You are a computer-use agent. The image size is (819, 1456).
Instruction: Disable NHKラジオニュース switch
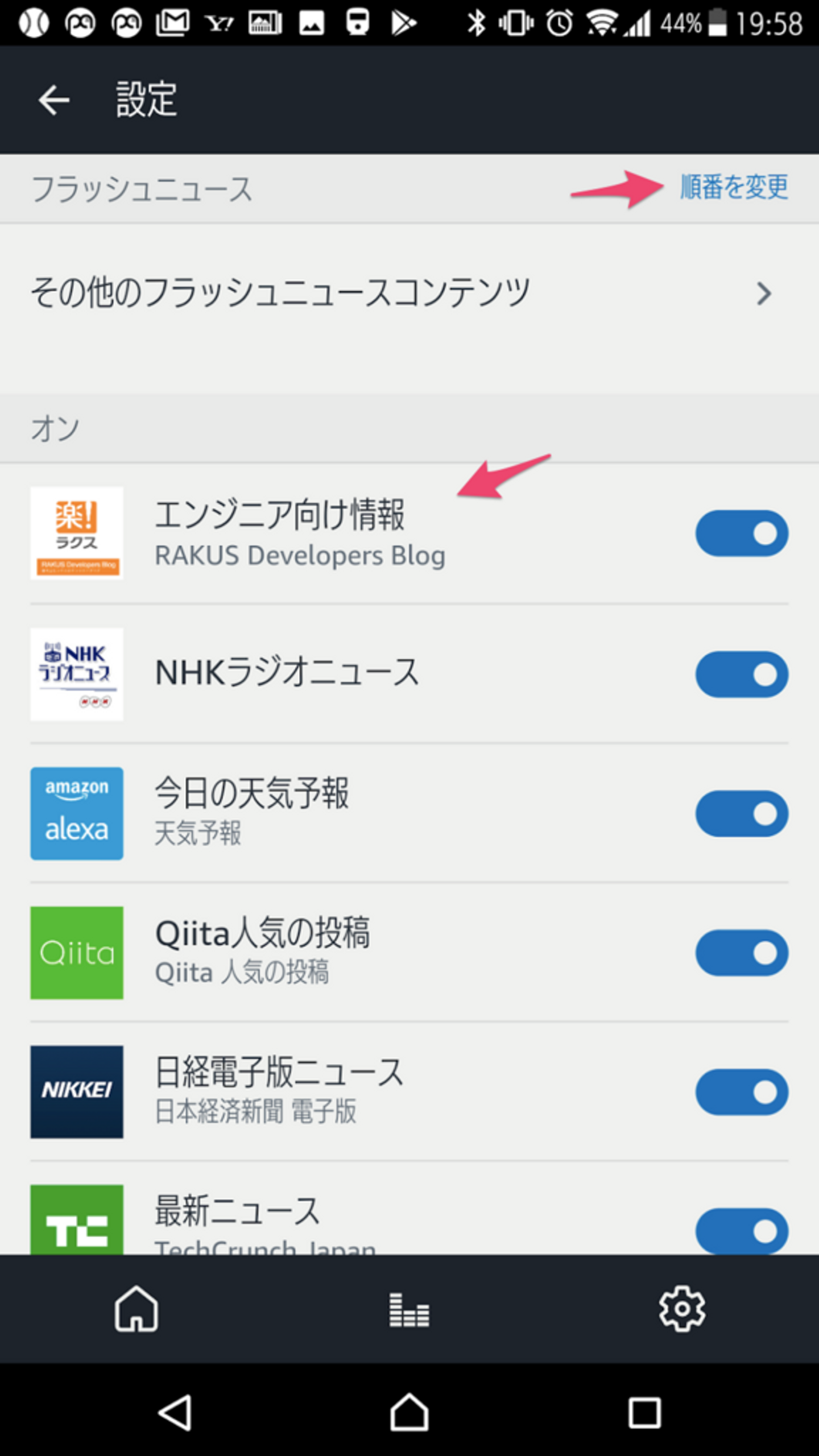(741, 674)
